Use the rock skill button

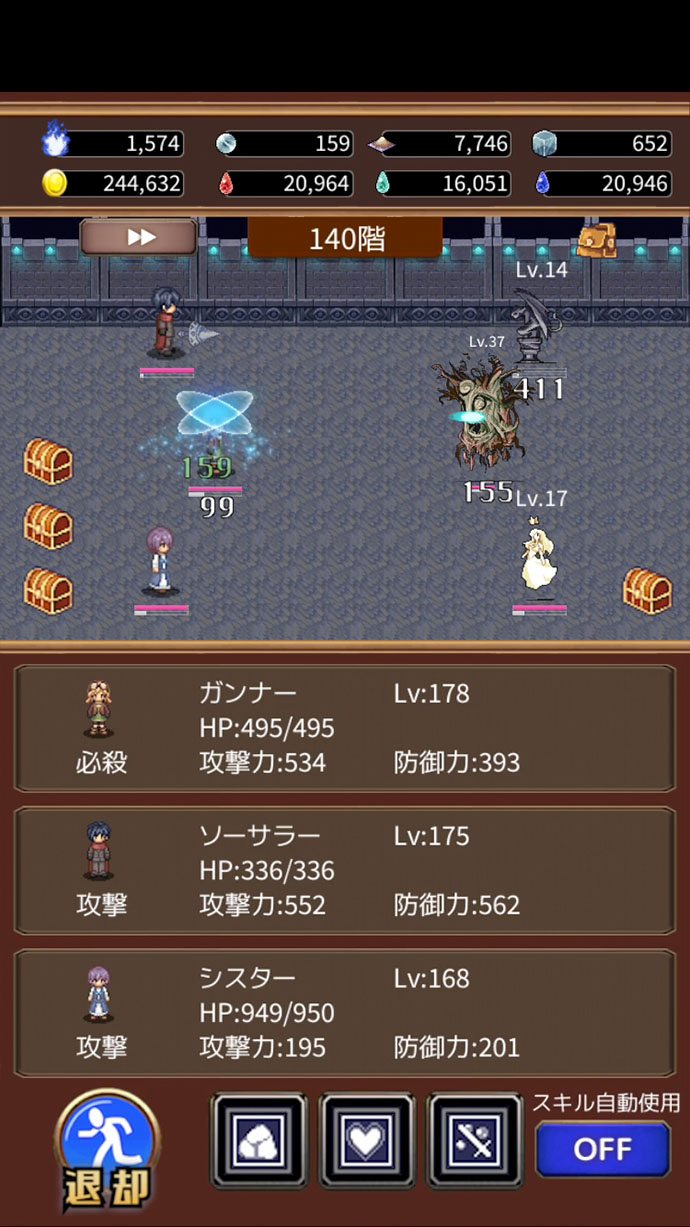(258, 1141)
